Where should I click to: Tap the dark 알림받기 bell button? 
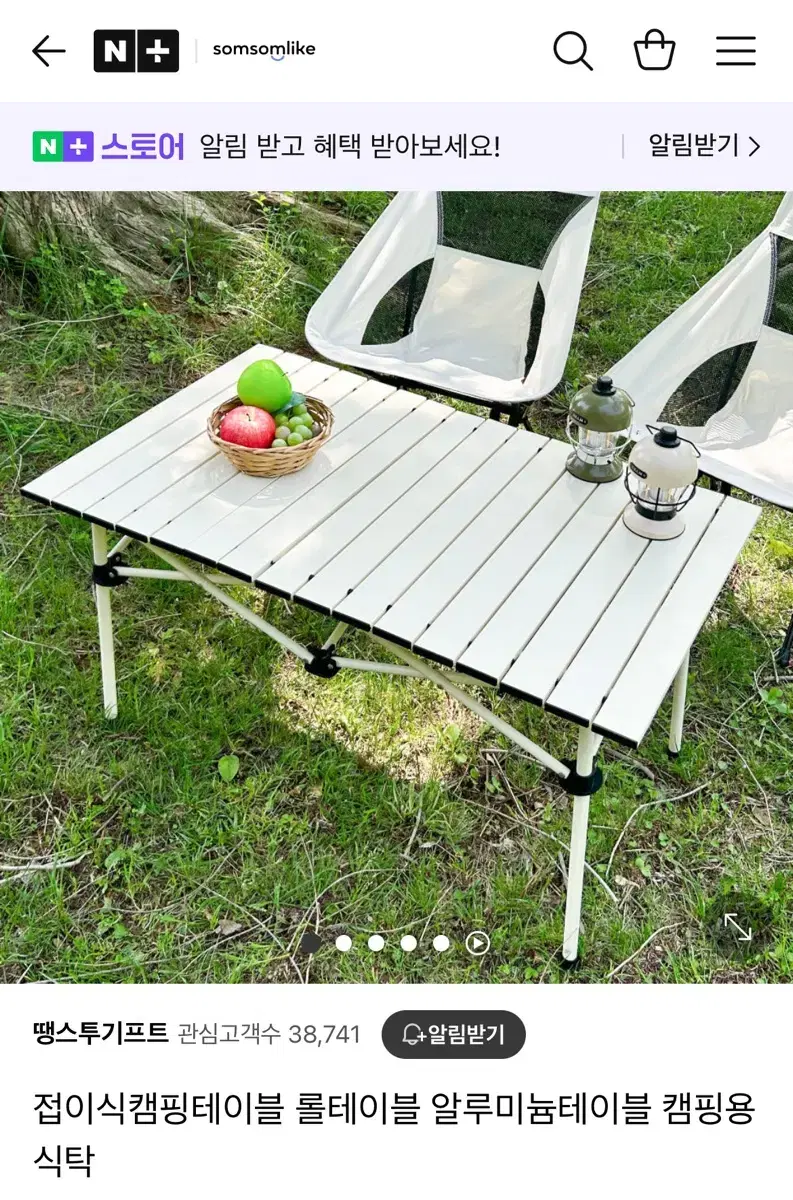tap(453, 1034)
